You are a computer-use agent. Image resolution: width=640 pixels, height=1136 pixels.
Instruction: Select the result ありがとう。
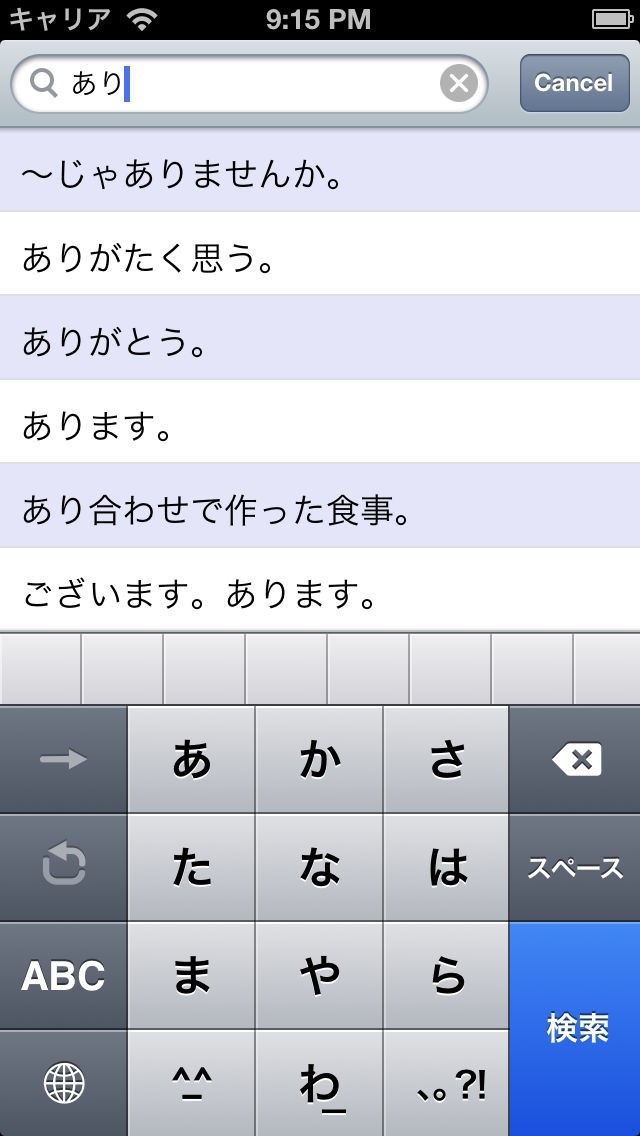[x=320, y=343]
